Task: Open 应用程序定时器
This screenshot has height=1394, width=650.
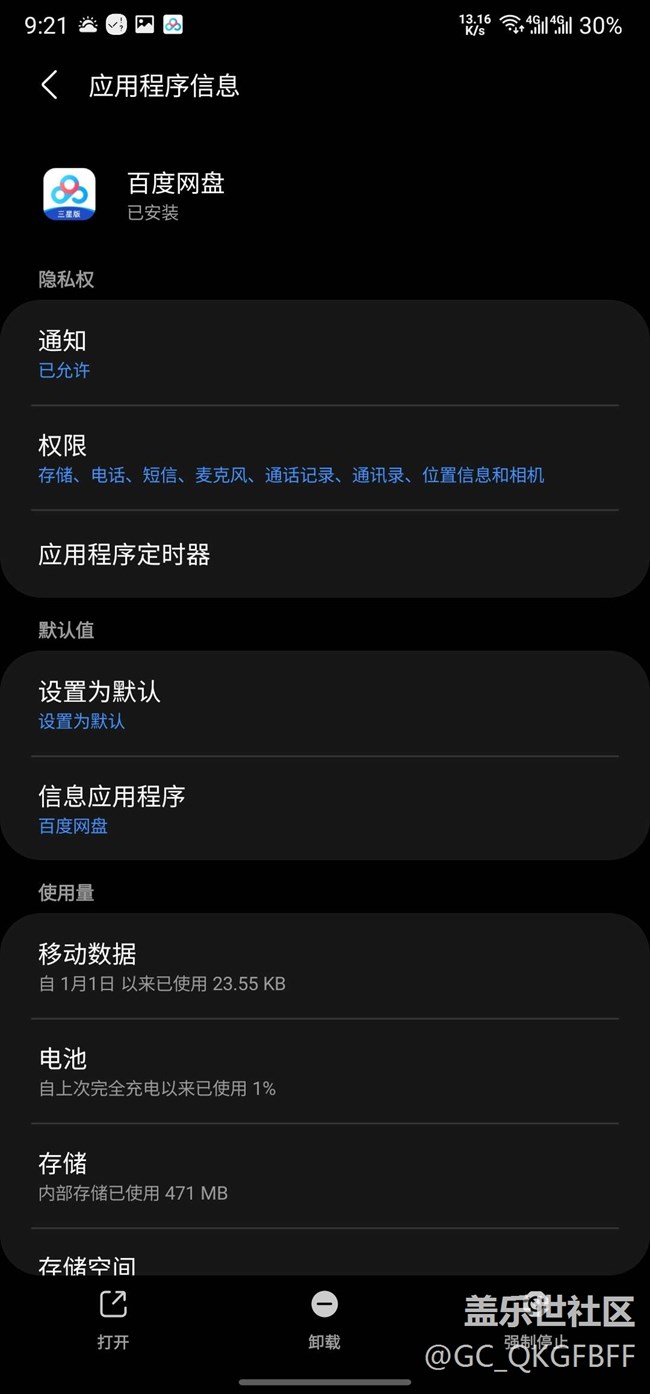Action: (x=325, y=554)
